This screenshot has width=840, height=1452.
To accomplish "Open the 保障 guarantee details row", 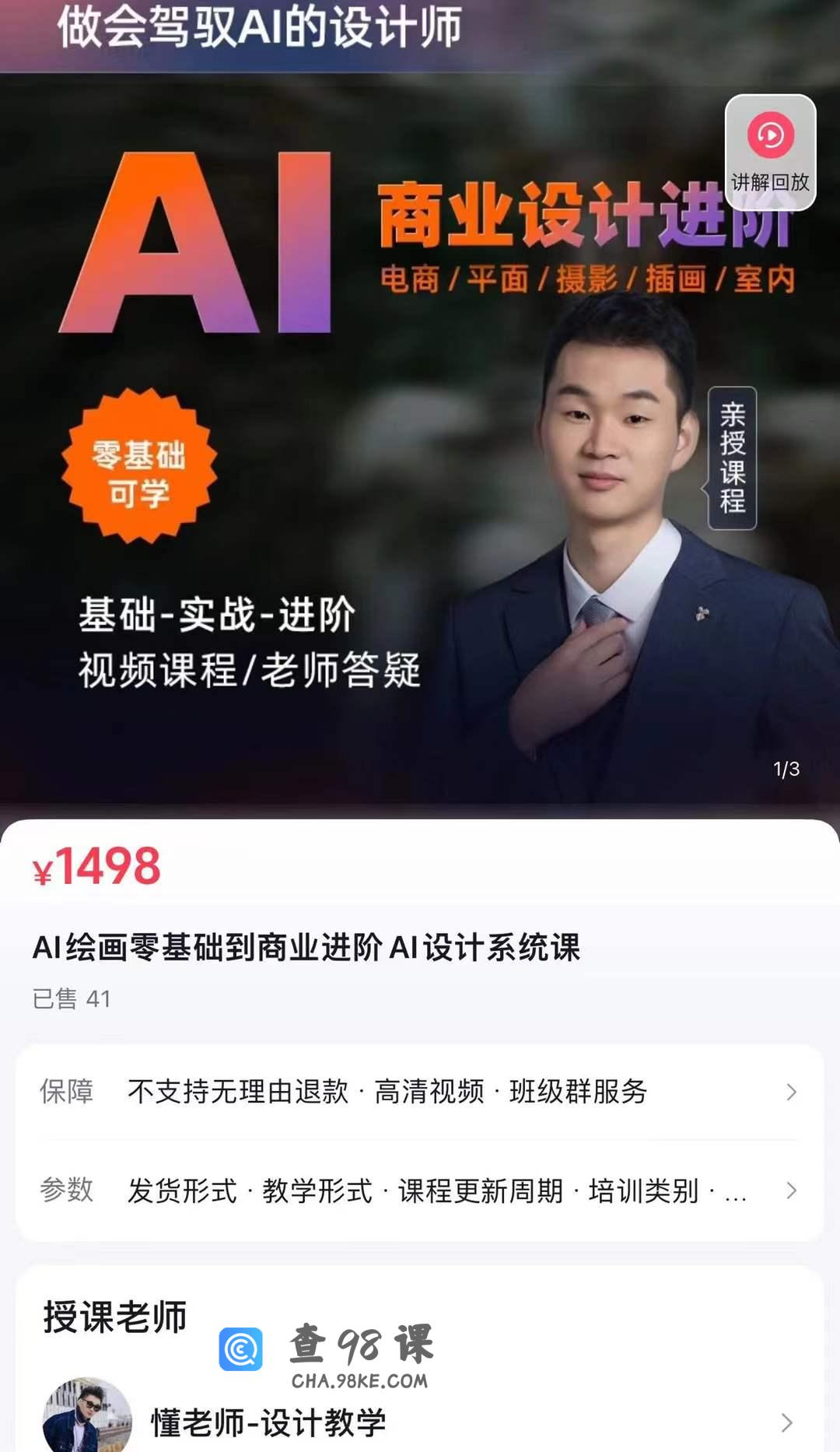I will (420, 1092).
